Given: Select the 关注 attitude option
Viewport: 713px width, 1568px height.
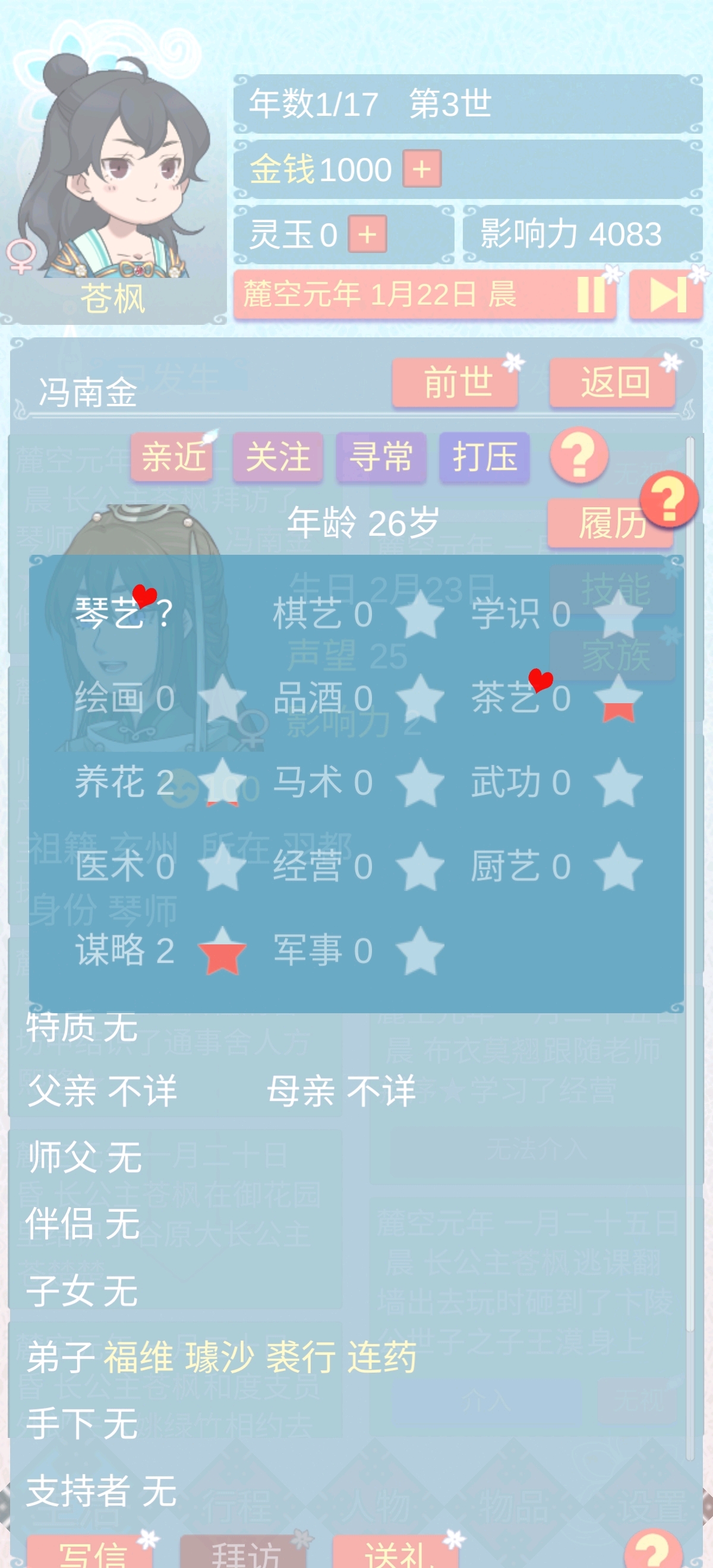Looking at the screenshot, I should pyautogui.click(x=277, y=457).
